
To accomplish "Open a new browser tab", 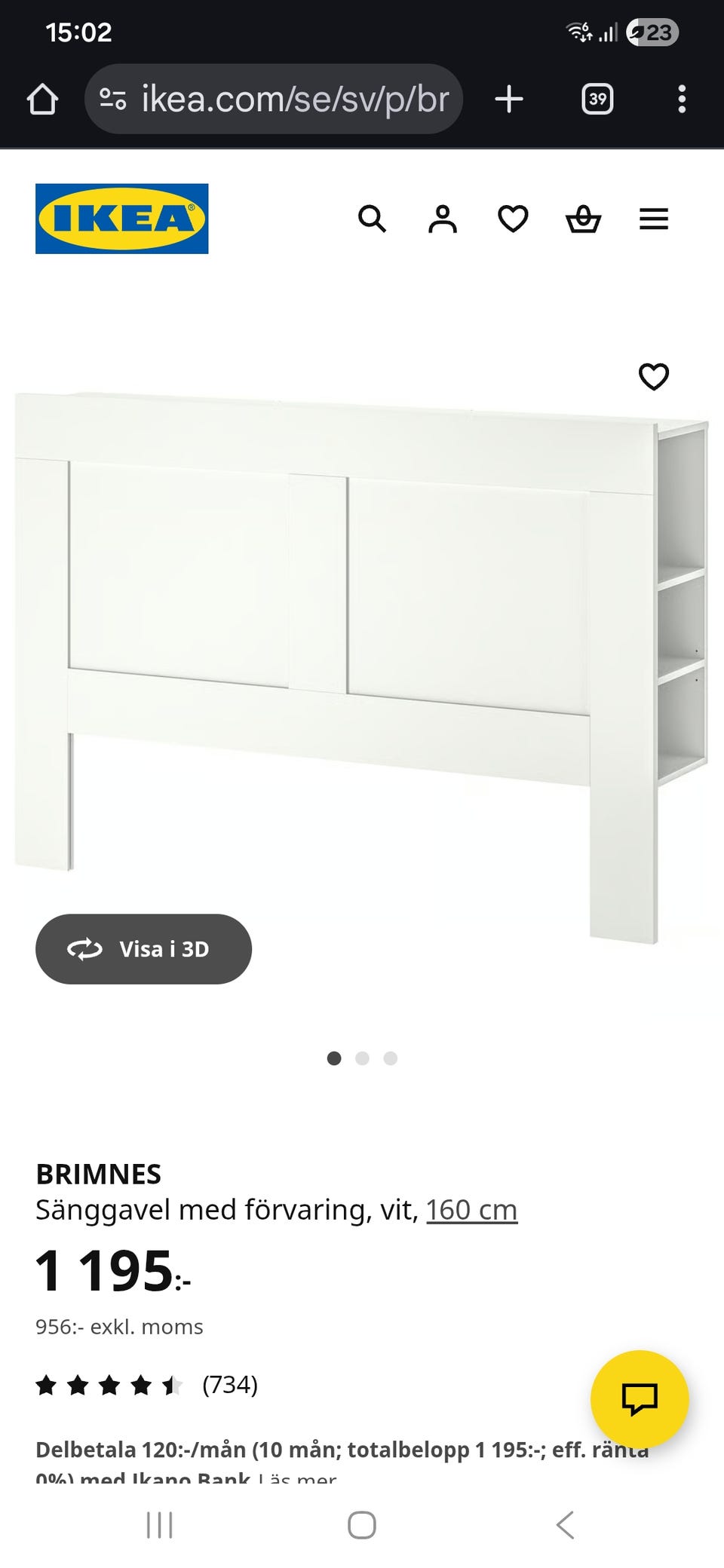I will pos(509,100).
